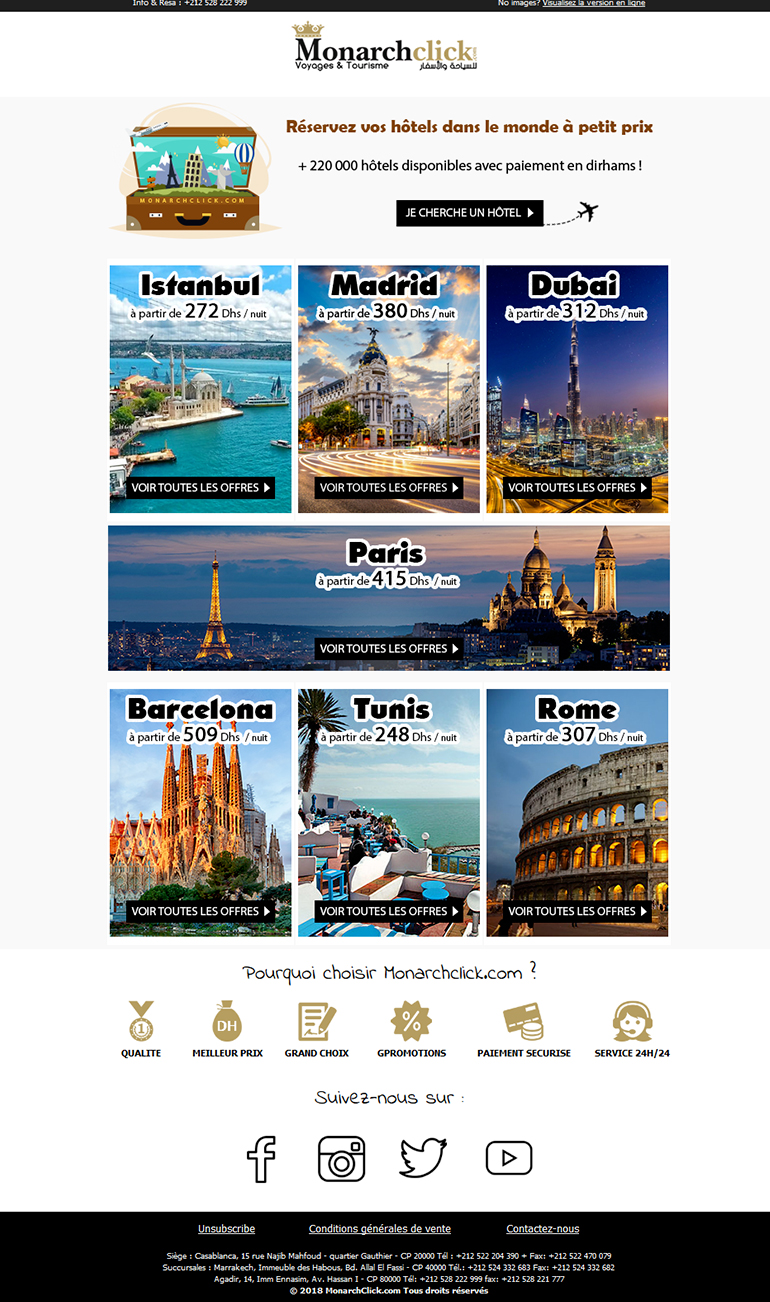
Task: Open the Facebook page
Action: pyautogui.click(x=261, y=1159)
